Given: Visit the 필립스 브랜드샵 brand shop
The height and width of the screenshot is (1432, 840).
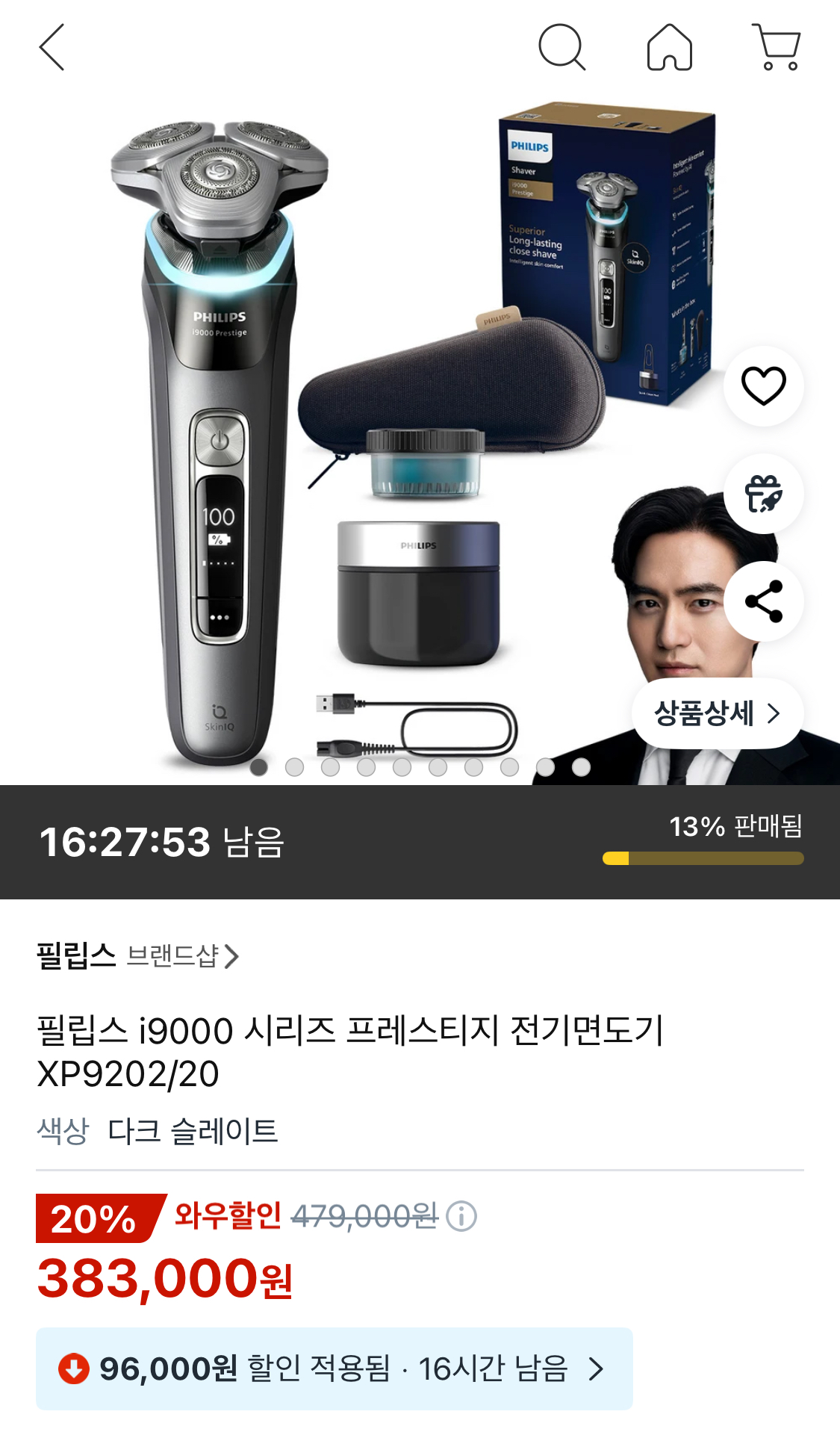Looking at the screenshot, I should [x=138, y=955].
